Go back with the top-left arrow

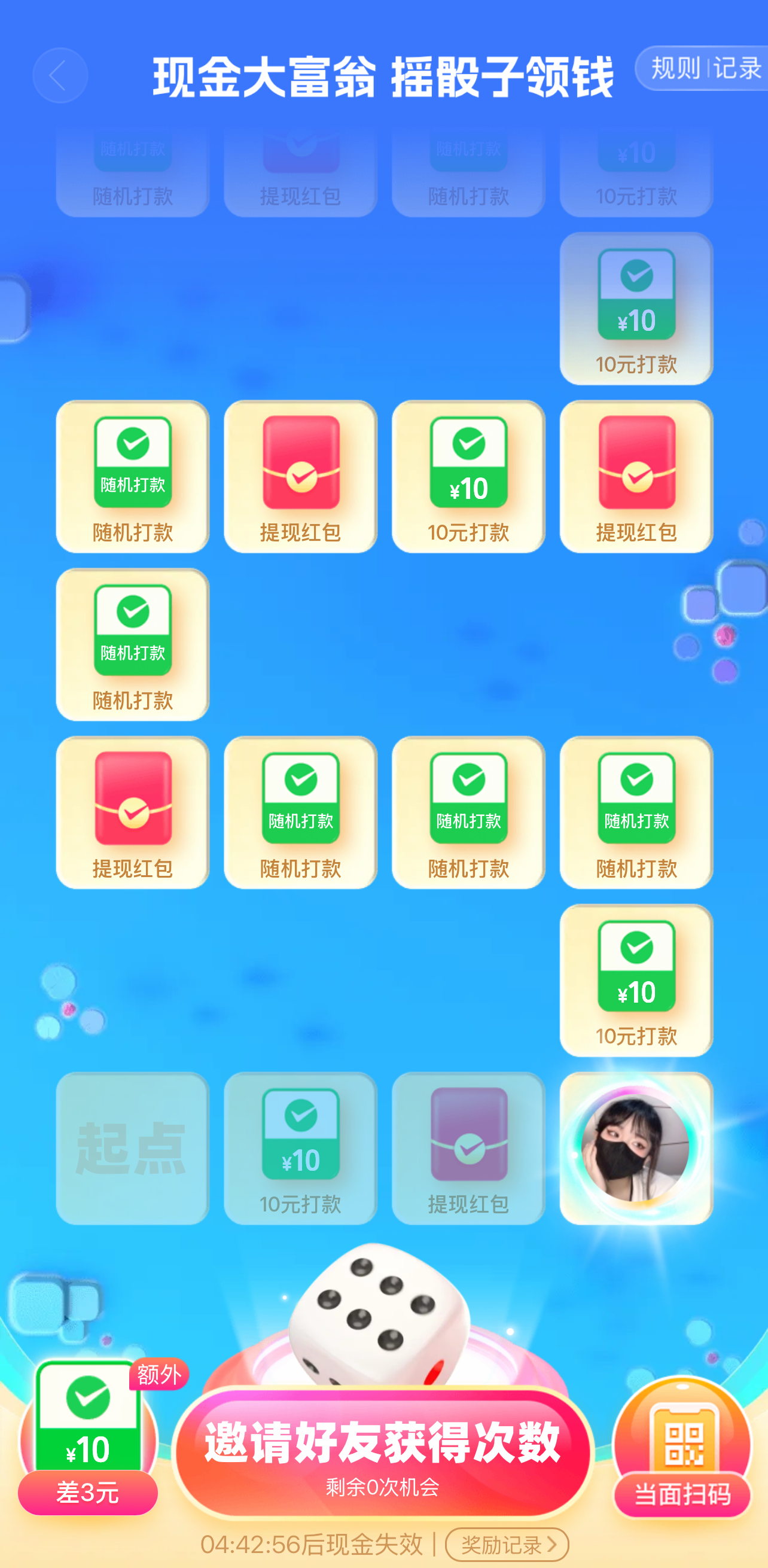pos(60,76)
